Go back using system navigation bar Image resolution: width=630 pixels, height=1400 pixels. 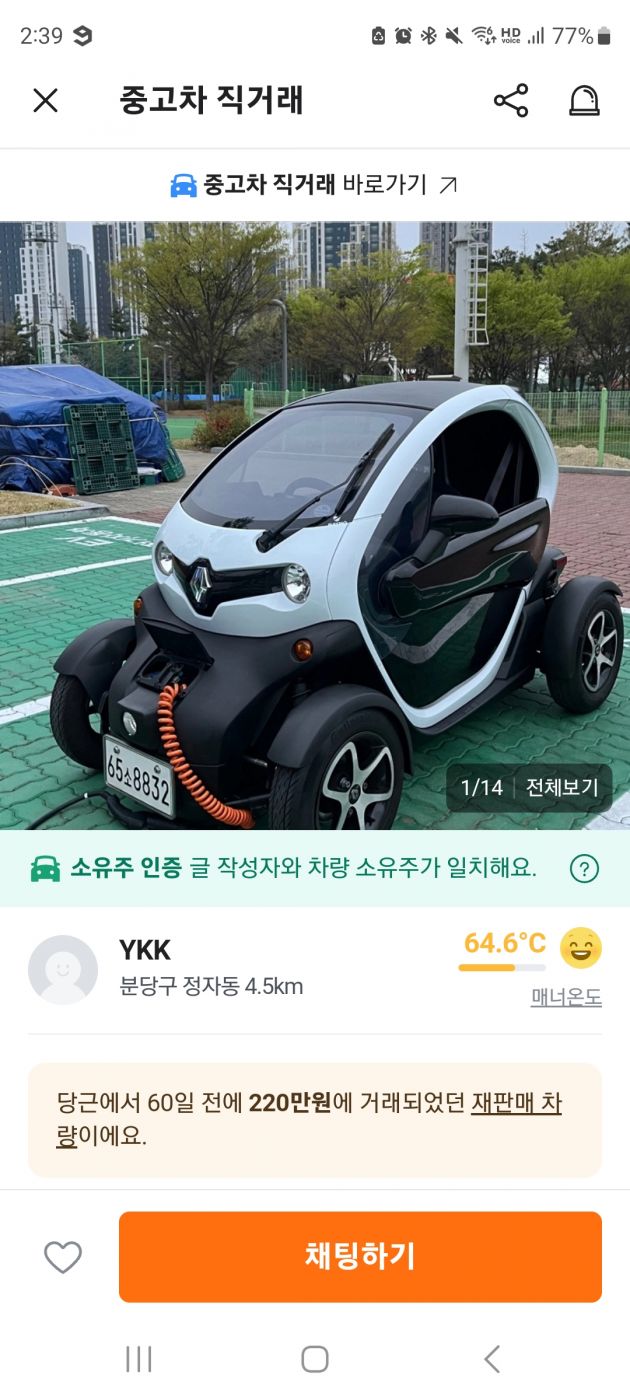pos(491,1359)
